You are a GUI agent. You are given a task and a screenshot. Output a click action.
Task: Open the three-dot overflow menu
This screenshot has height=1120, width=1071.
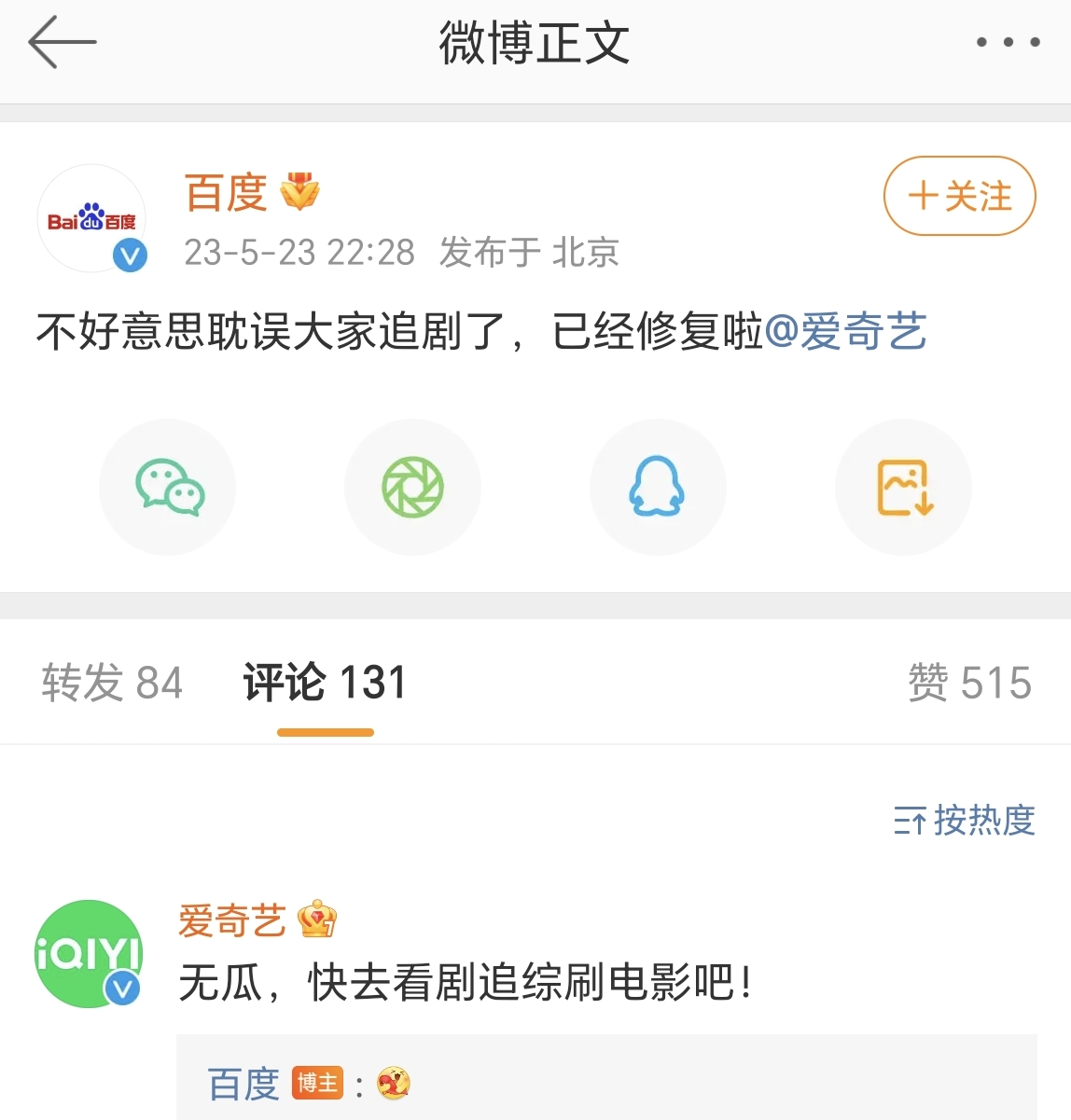point(1008,42)
